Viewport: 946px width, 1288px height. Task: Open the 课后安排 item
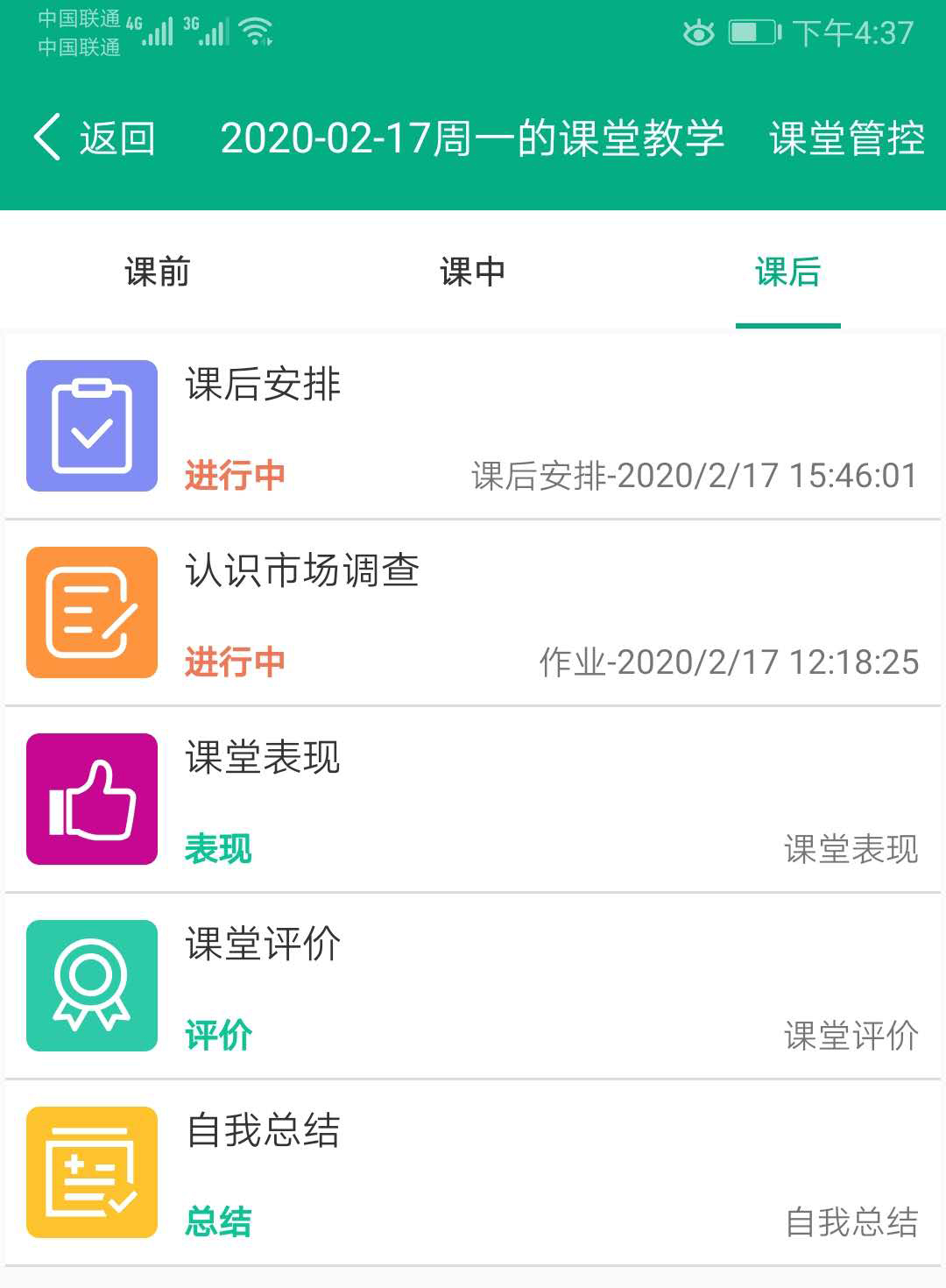click(x=473, y=426)
